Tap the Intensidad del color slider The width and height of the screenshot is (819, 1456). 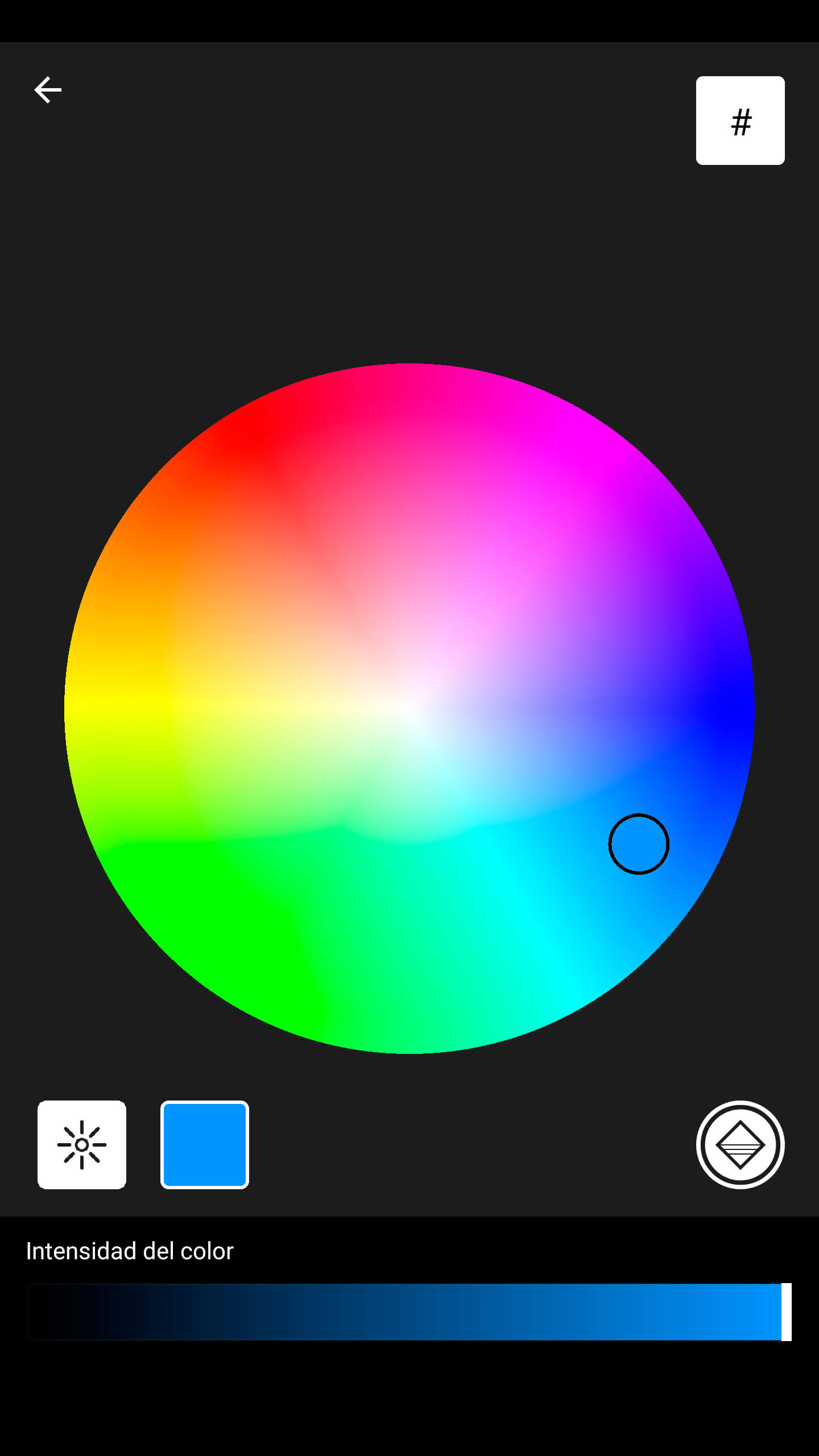click(409, 1312)
